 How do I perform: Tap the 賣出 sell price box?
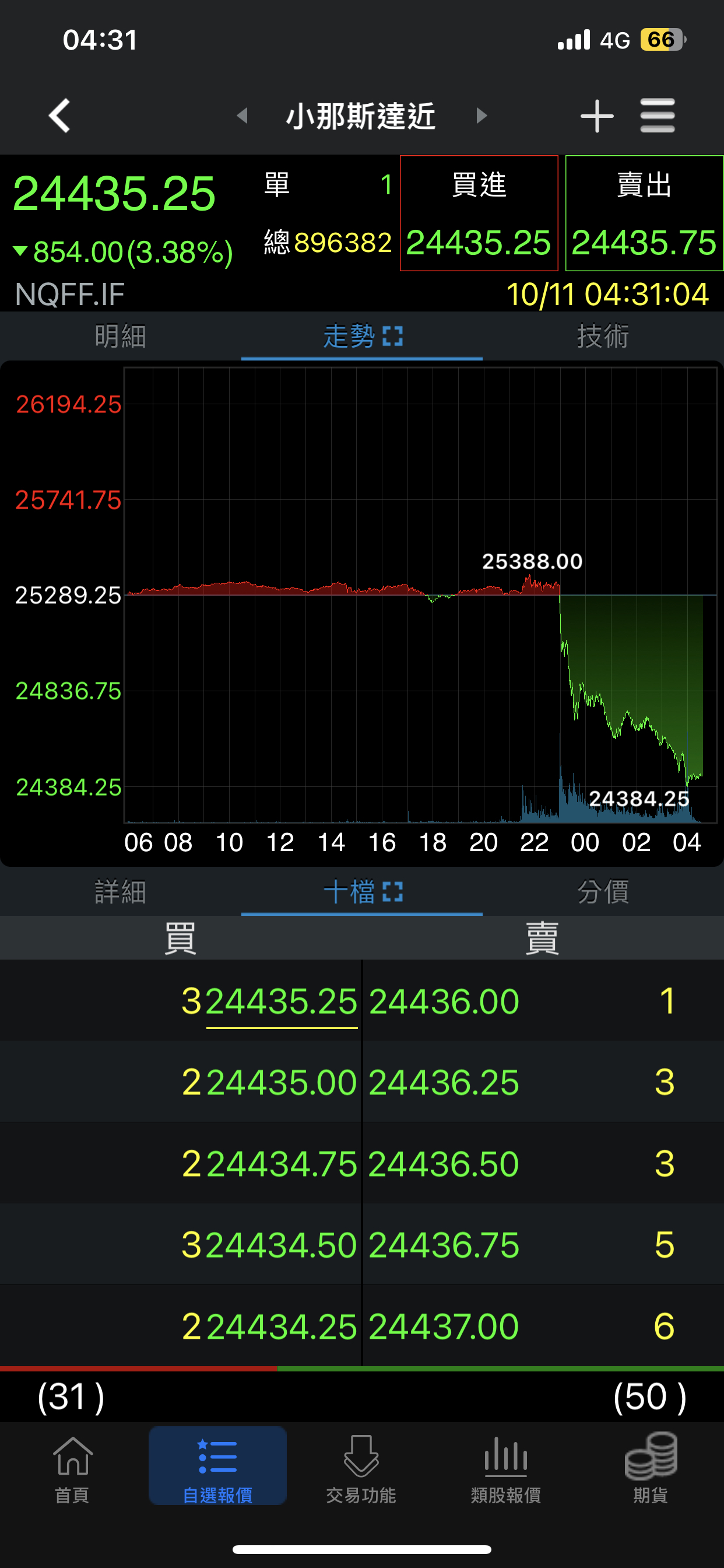click(x=644, y=213)
